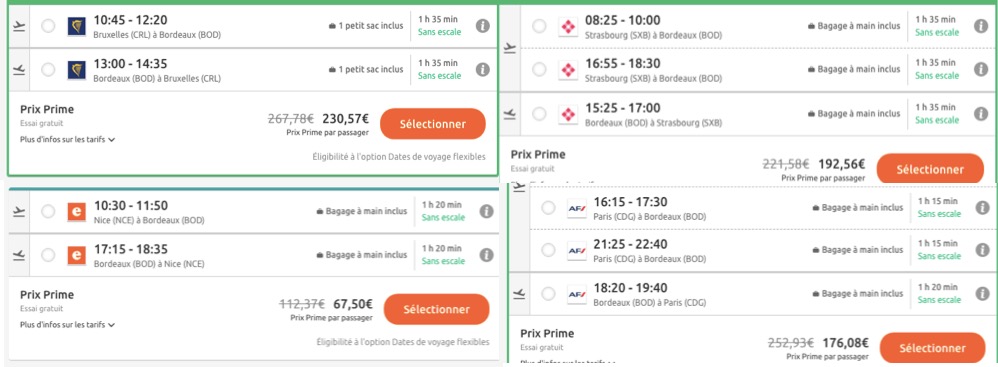Open info icon for the 17:15 - 18:35 flight
Screen dimensions: 998x367
pyautogui.click(x=486, y=254)
